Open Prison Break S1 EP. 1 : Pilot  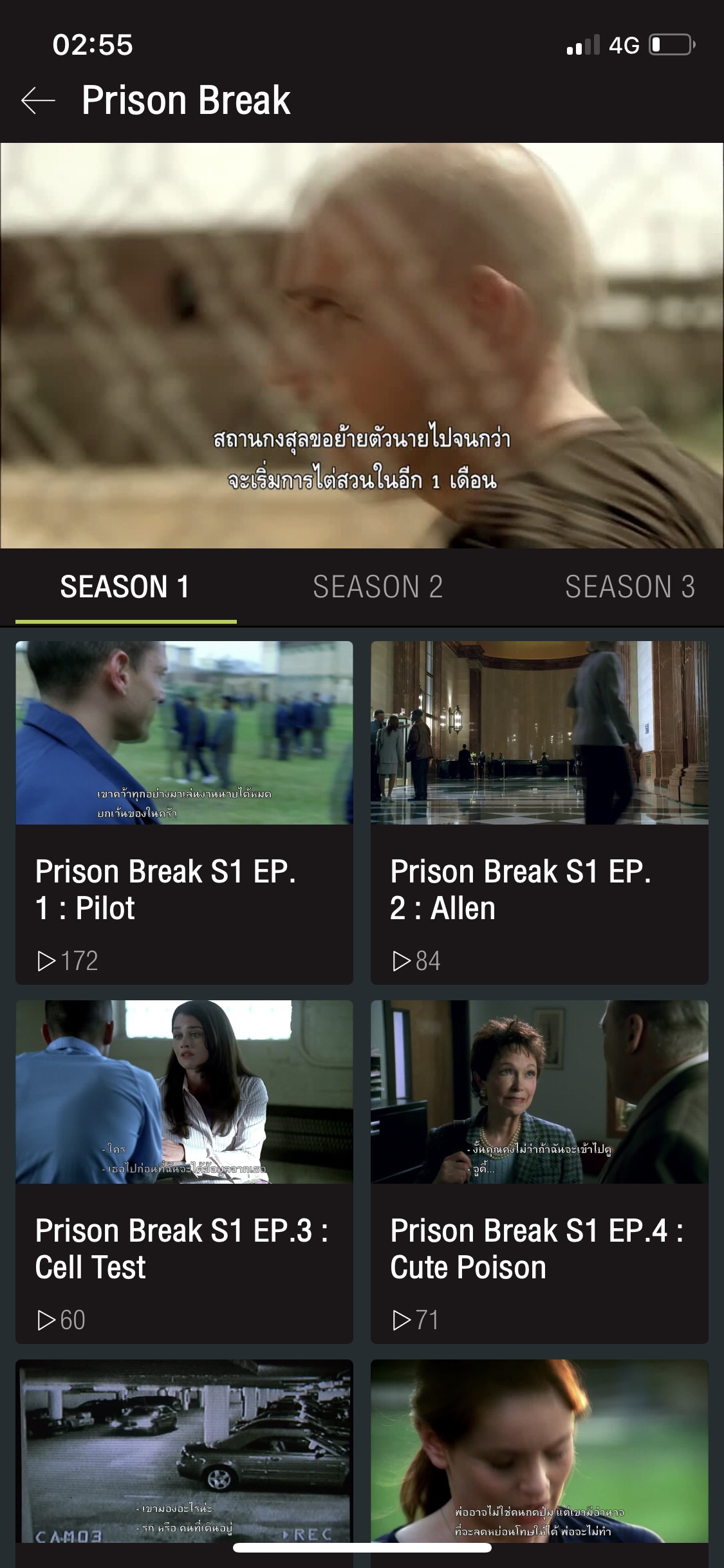[x=184, y=811]
